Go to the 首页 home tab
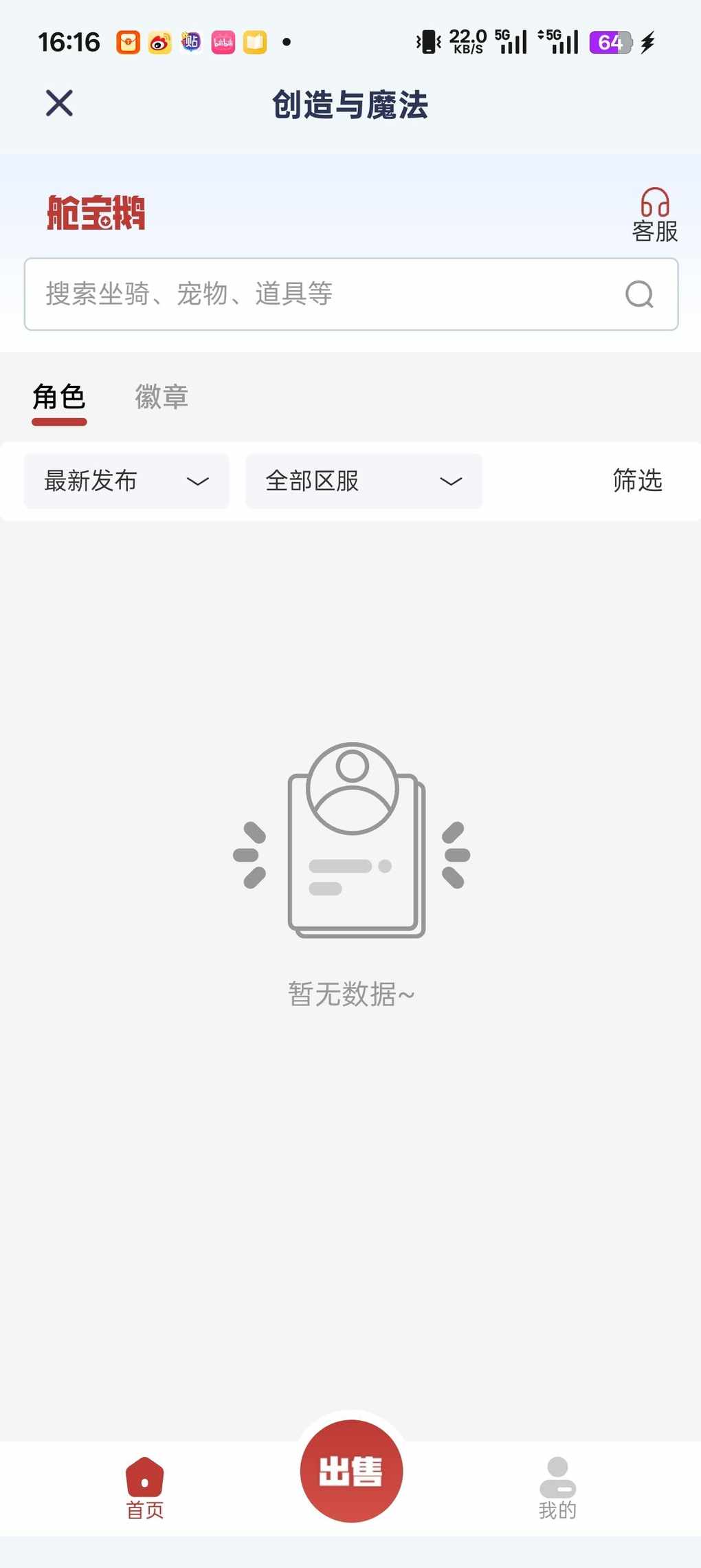Viewport: 701px width, 1568px height. tap(144, 1488)
